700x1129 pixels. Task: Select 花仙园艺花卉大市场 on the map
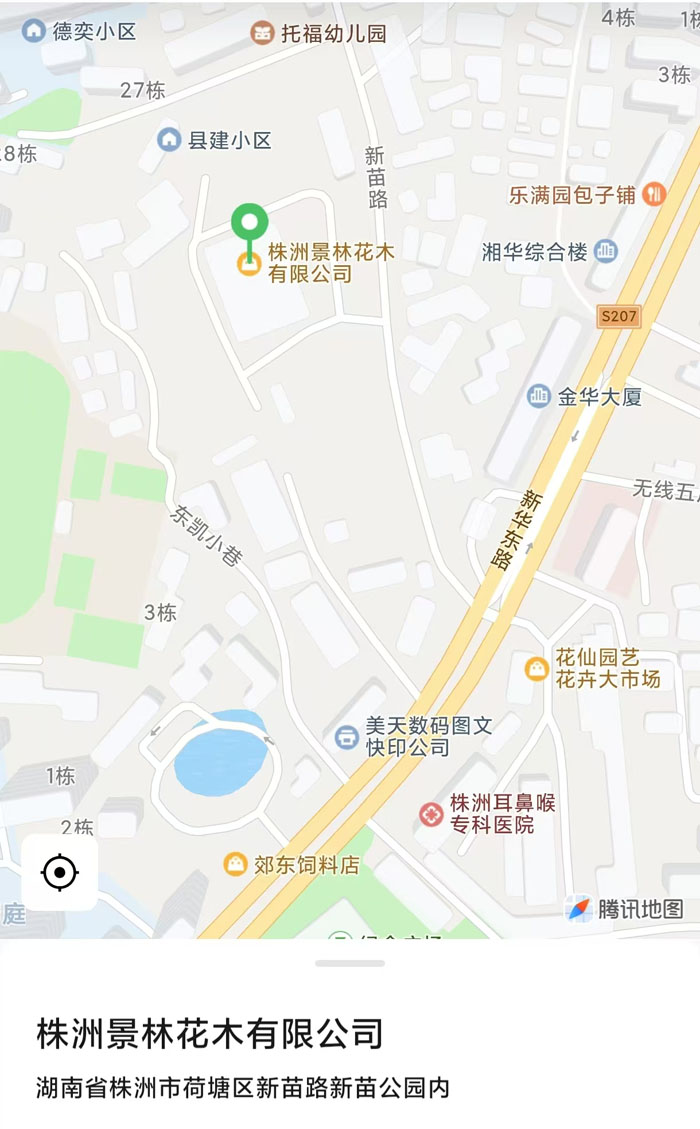click(537, 668)
